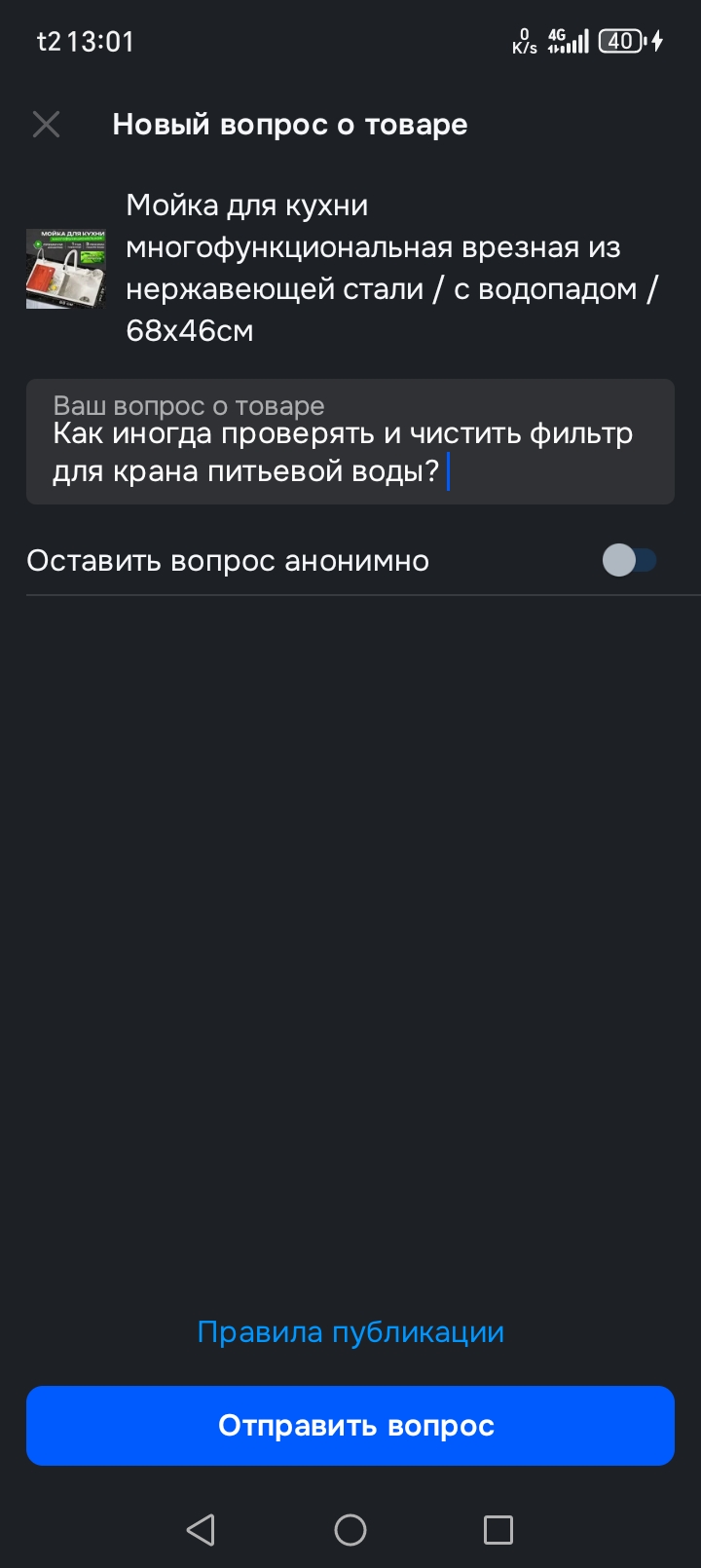This screenshot has width=701, height=1568.
Task: Close the new product question form
Action: [x=46, y=125]
